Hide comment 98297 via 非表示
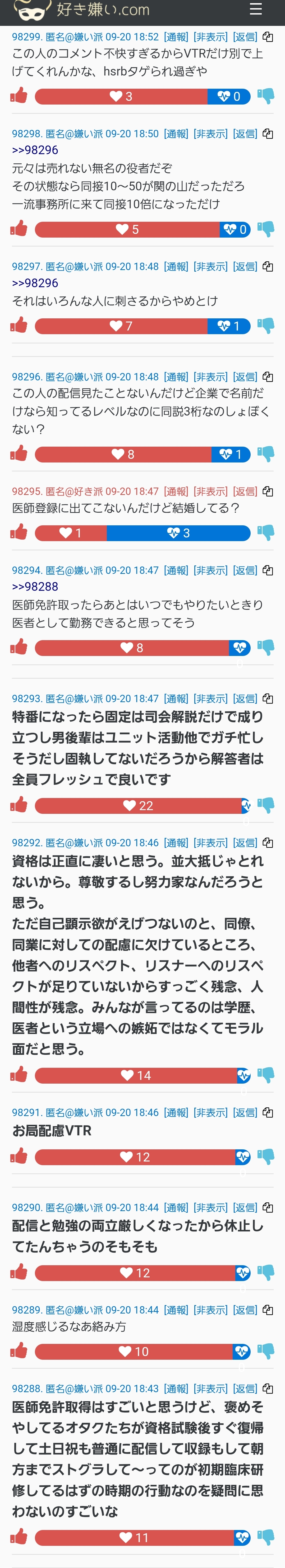285x1568 pixels. pyautogui.click(x=210, y=267)
